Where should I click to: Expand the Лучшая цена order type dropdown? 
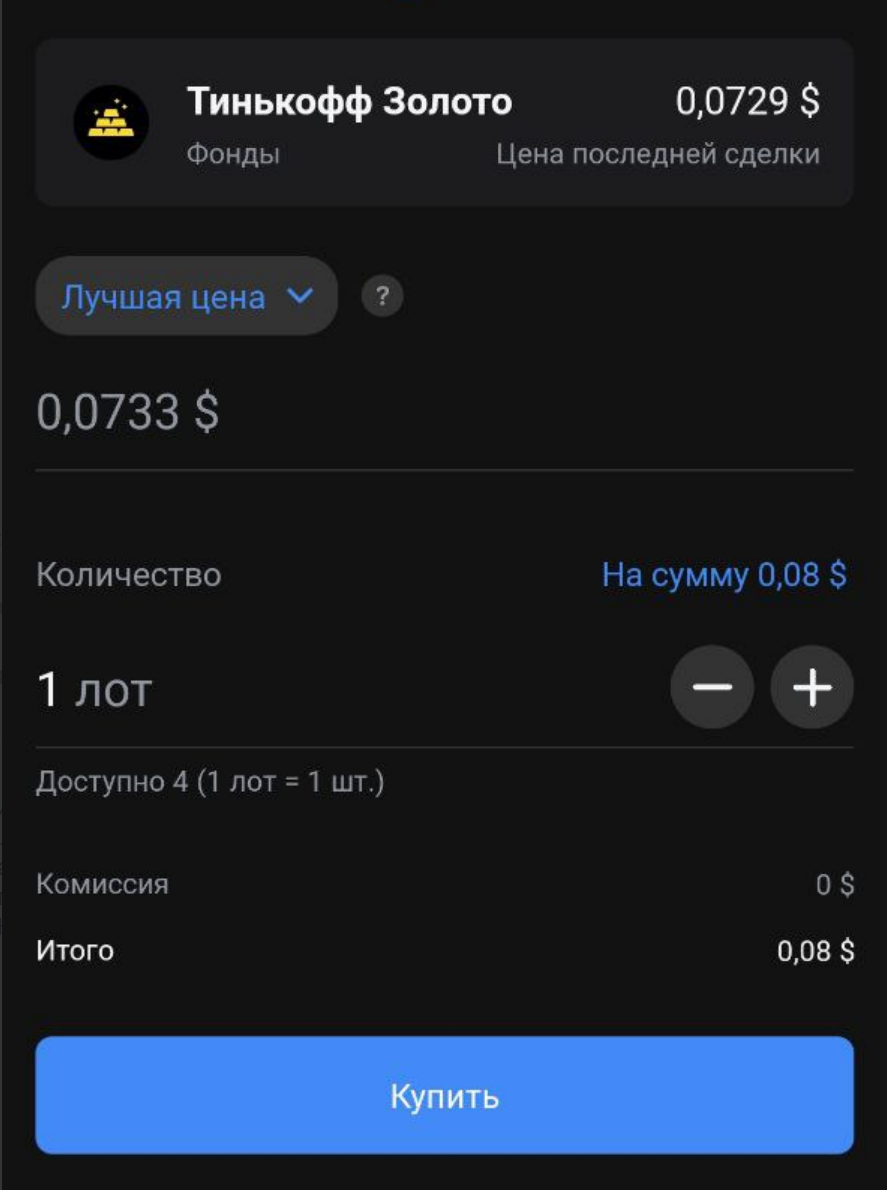(186, 297)
